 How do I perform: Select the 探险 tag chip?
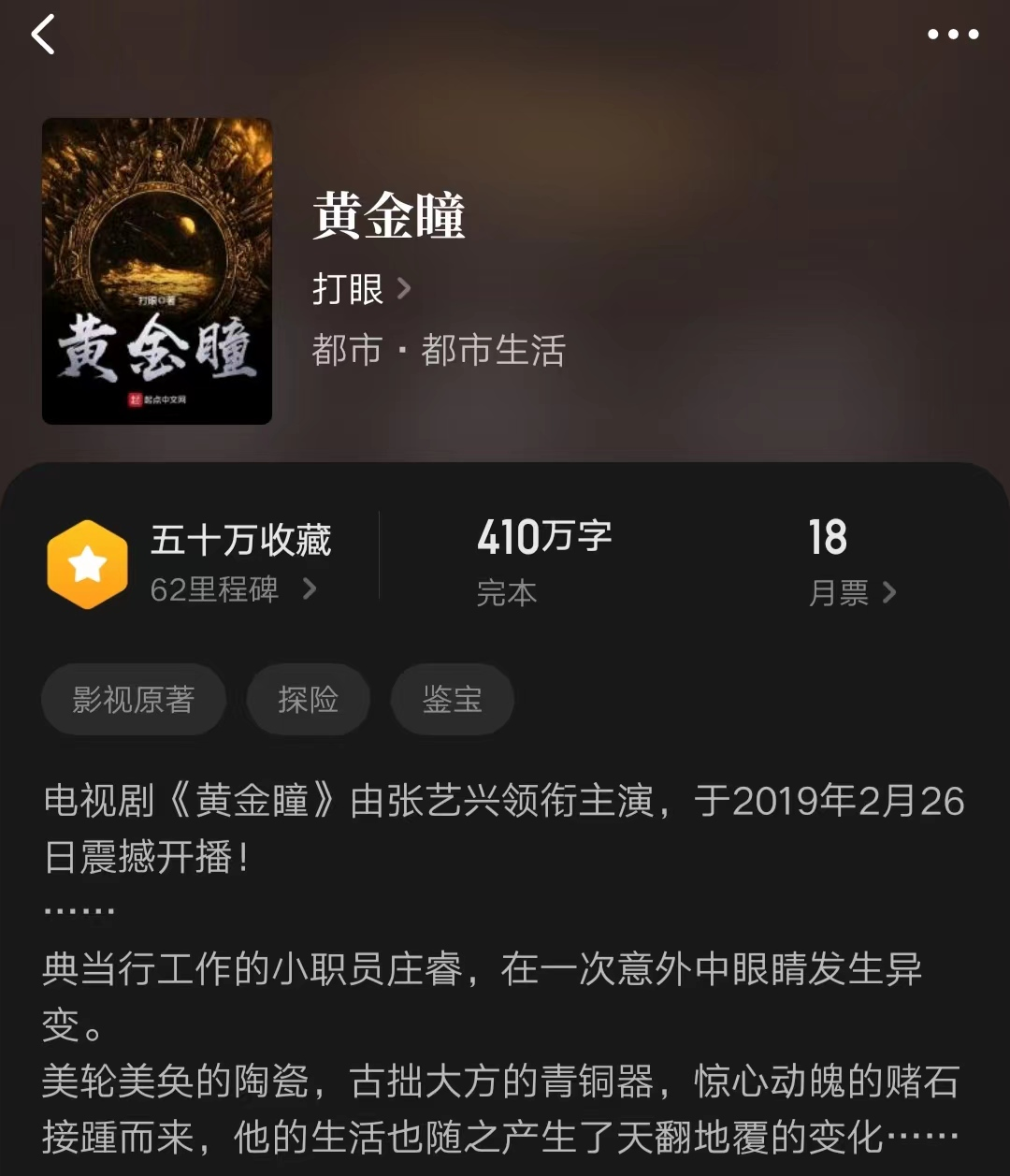pyautogui.click(x=308, y=700)
